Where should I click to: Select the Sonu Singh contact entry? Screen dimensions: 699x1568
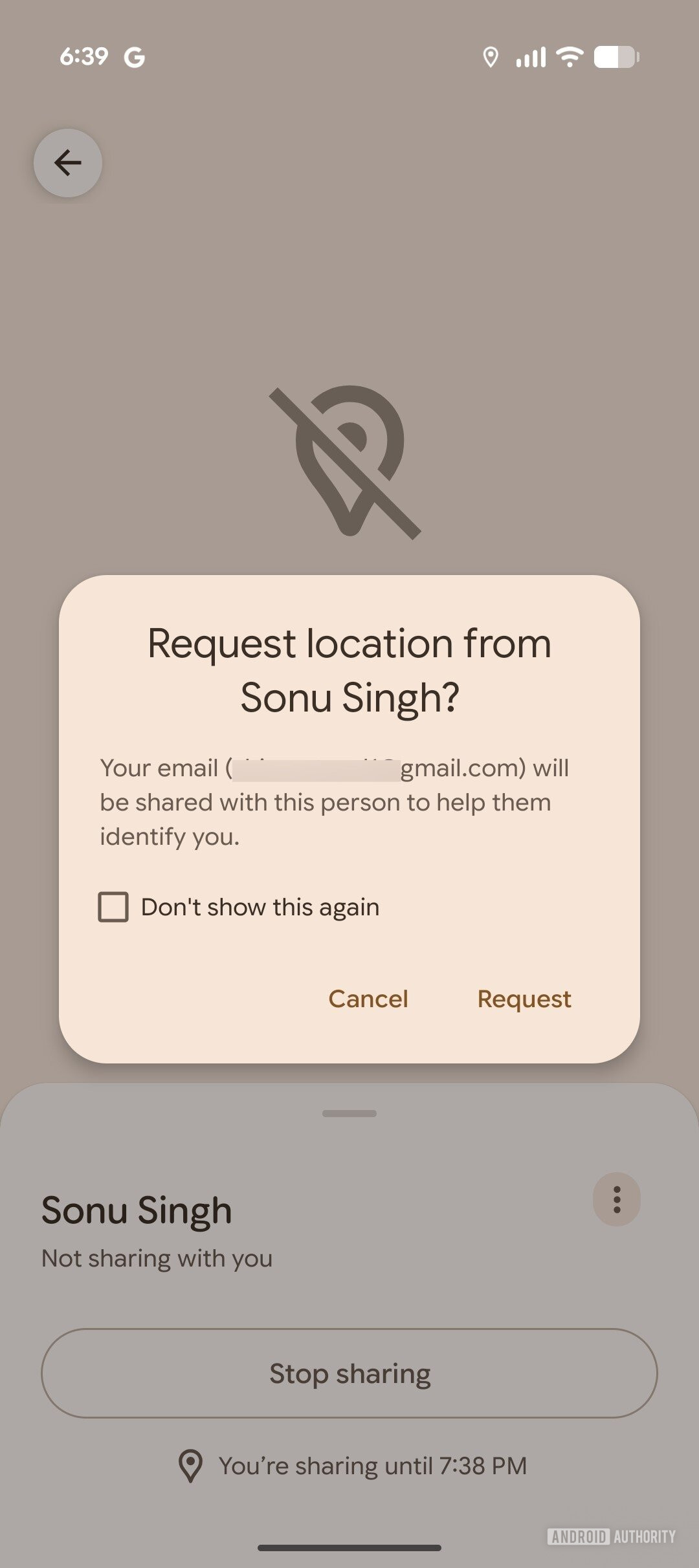click(136, 1209)
